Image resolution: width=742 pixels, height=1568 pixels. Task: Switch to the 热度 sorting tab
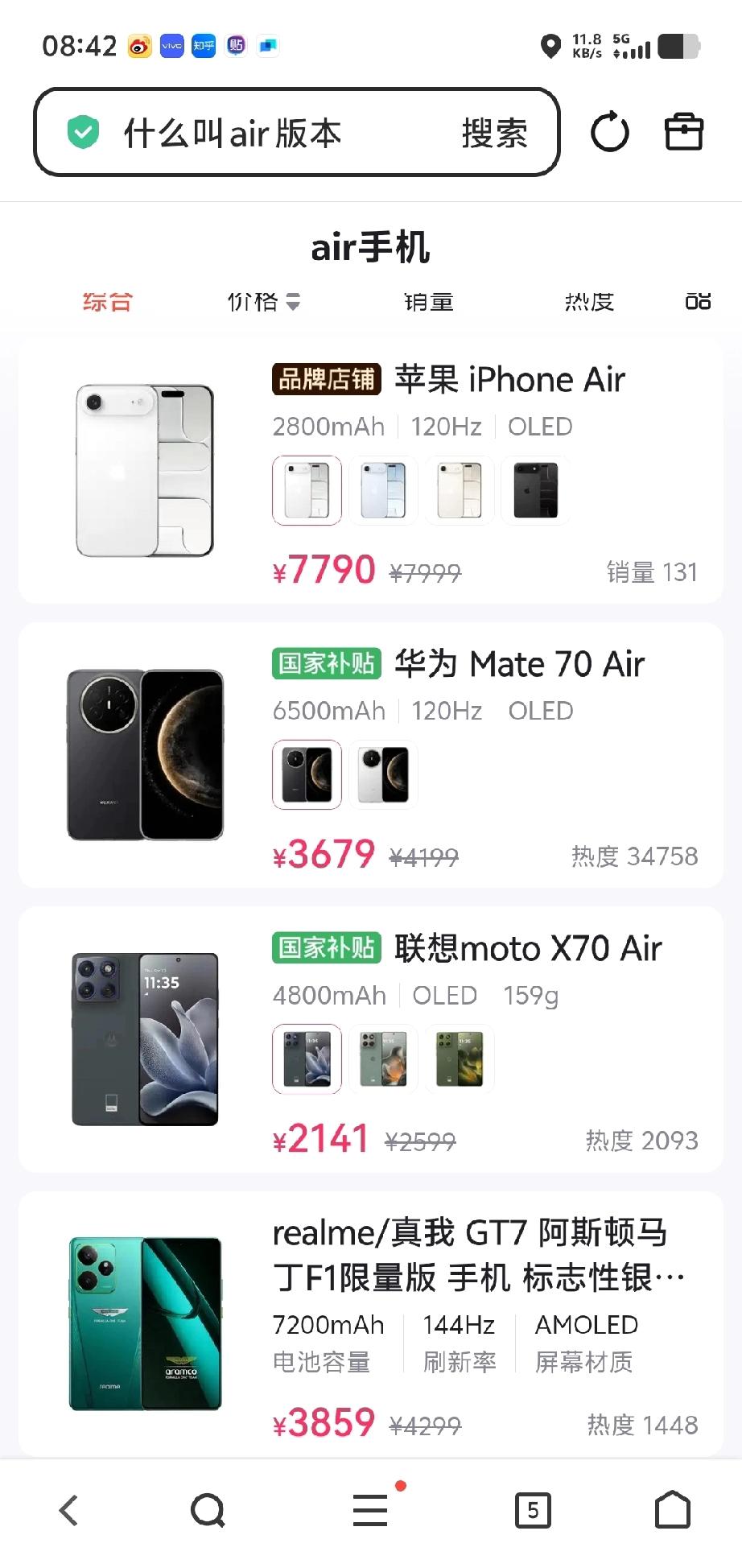coord(590,302)
